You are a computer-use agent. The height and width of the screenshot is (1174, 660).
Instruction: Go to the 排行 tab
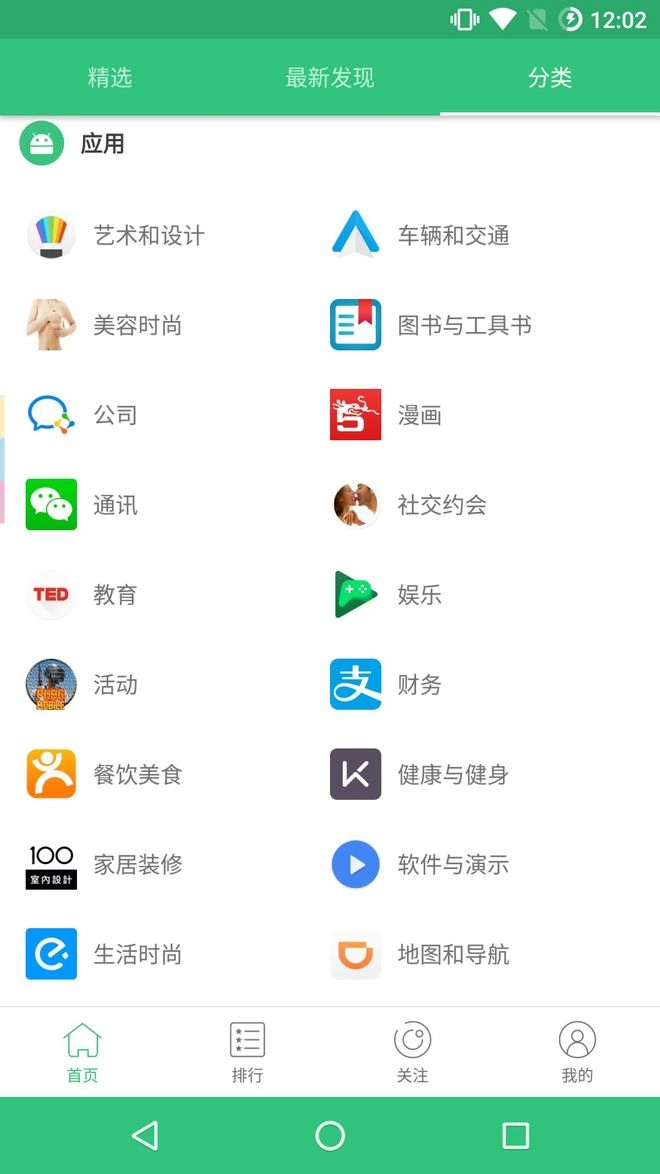click(x=247, y=1052)
